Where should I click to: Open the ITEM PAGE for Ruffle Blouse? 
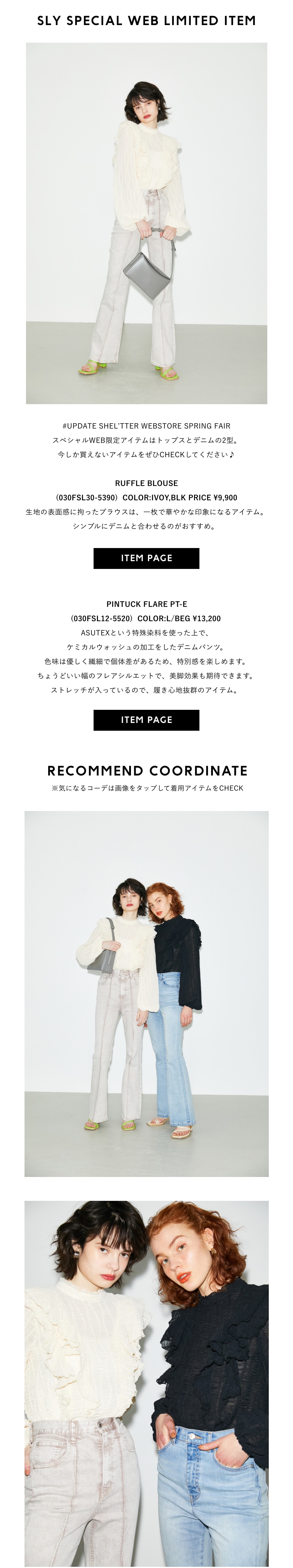pos(146,558)
